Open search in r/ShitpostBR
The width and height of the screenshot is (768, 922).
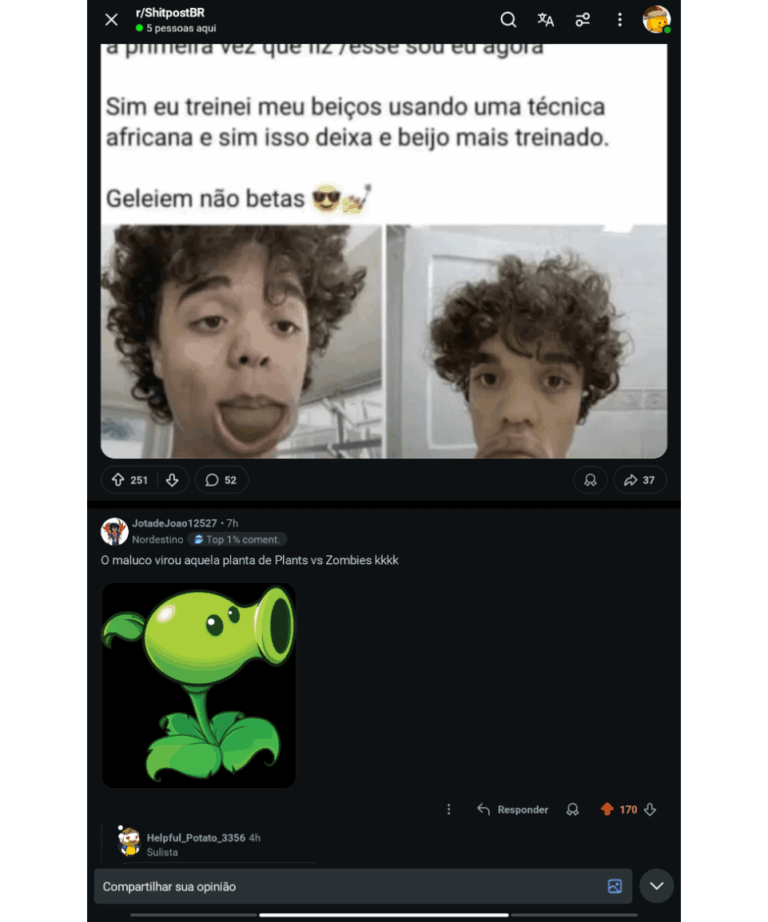tap(508, 20)
